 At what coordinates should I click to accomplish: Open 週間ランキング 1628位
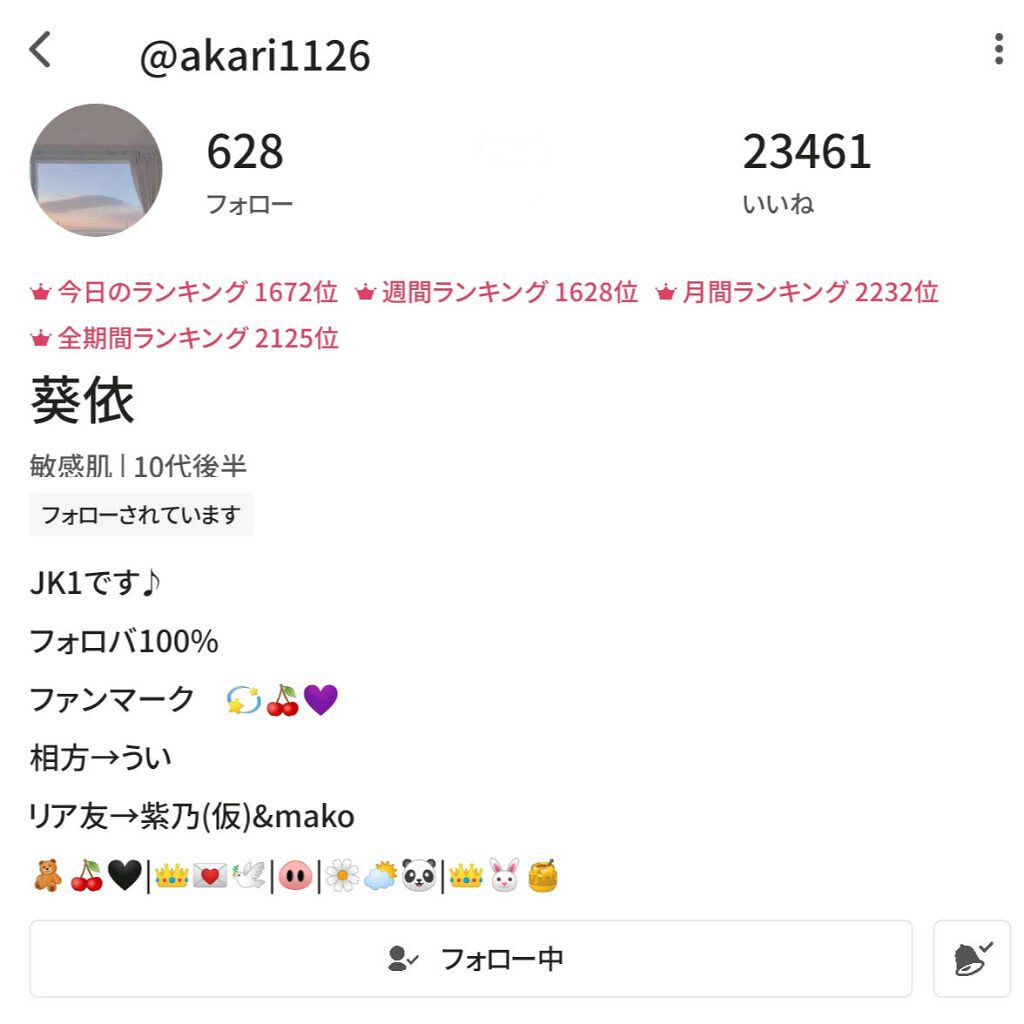(497, 293)
